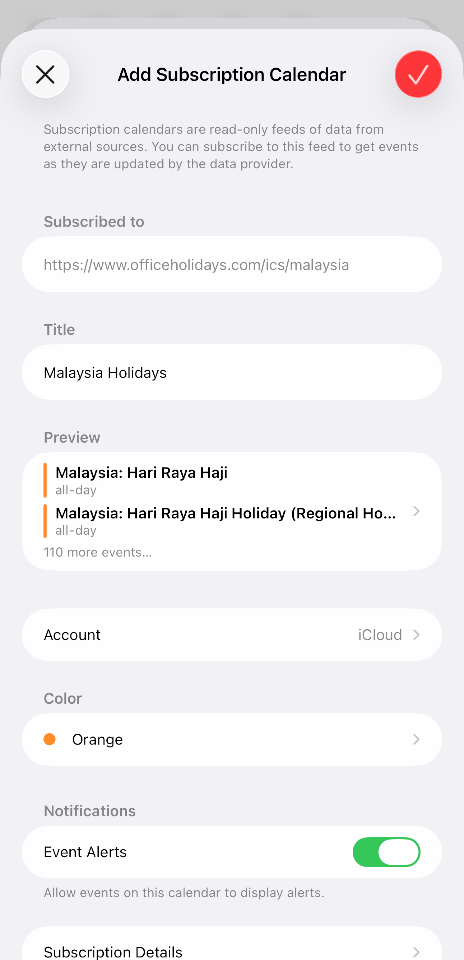Choose a different color than Orange
Viewport: 464px width, 960px height.
click(x=232, y=740)
